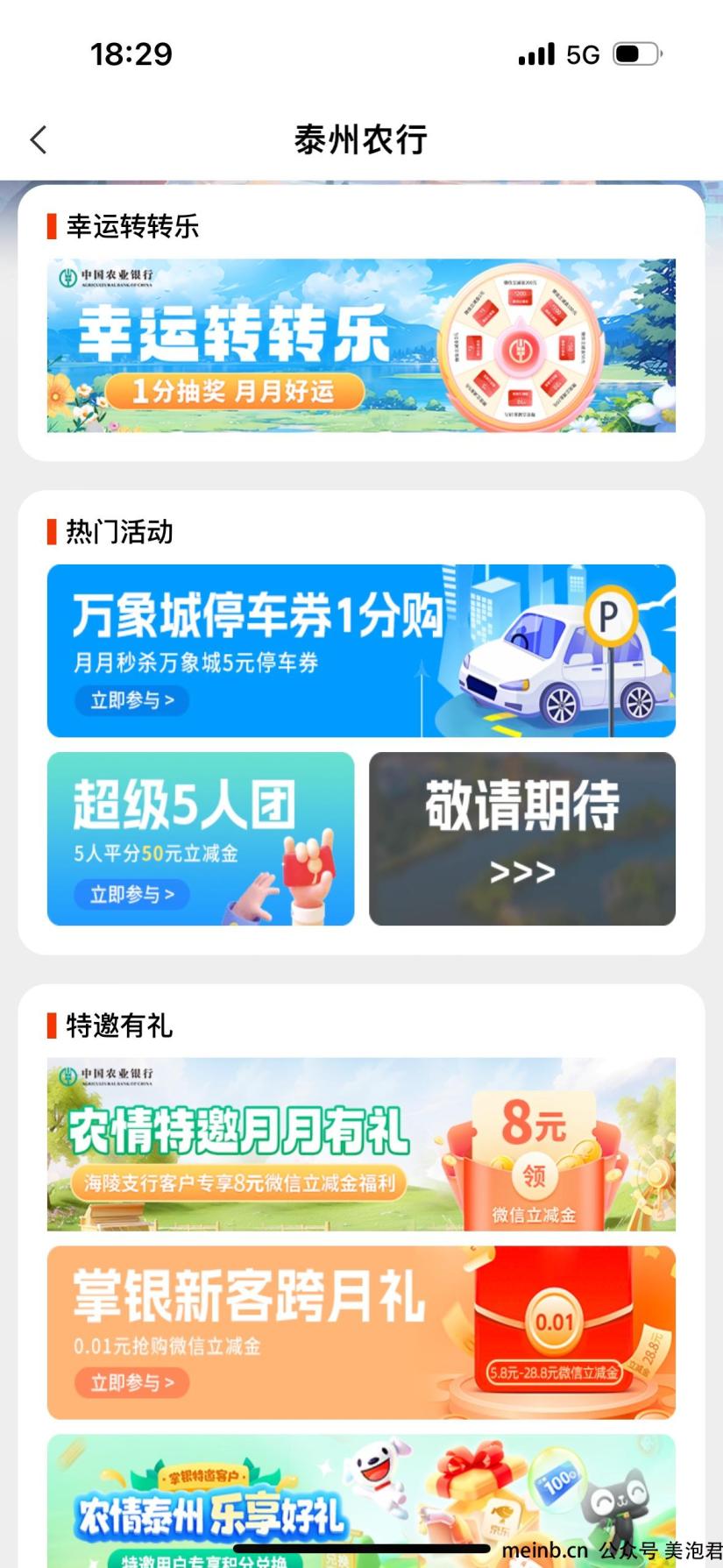The height and width of the screenshot is (1568, 723).
Task: Open the 掌银新客跨月礼 banner
Action: [361, 1332]
